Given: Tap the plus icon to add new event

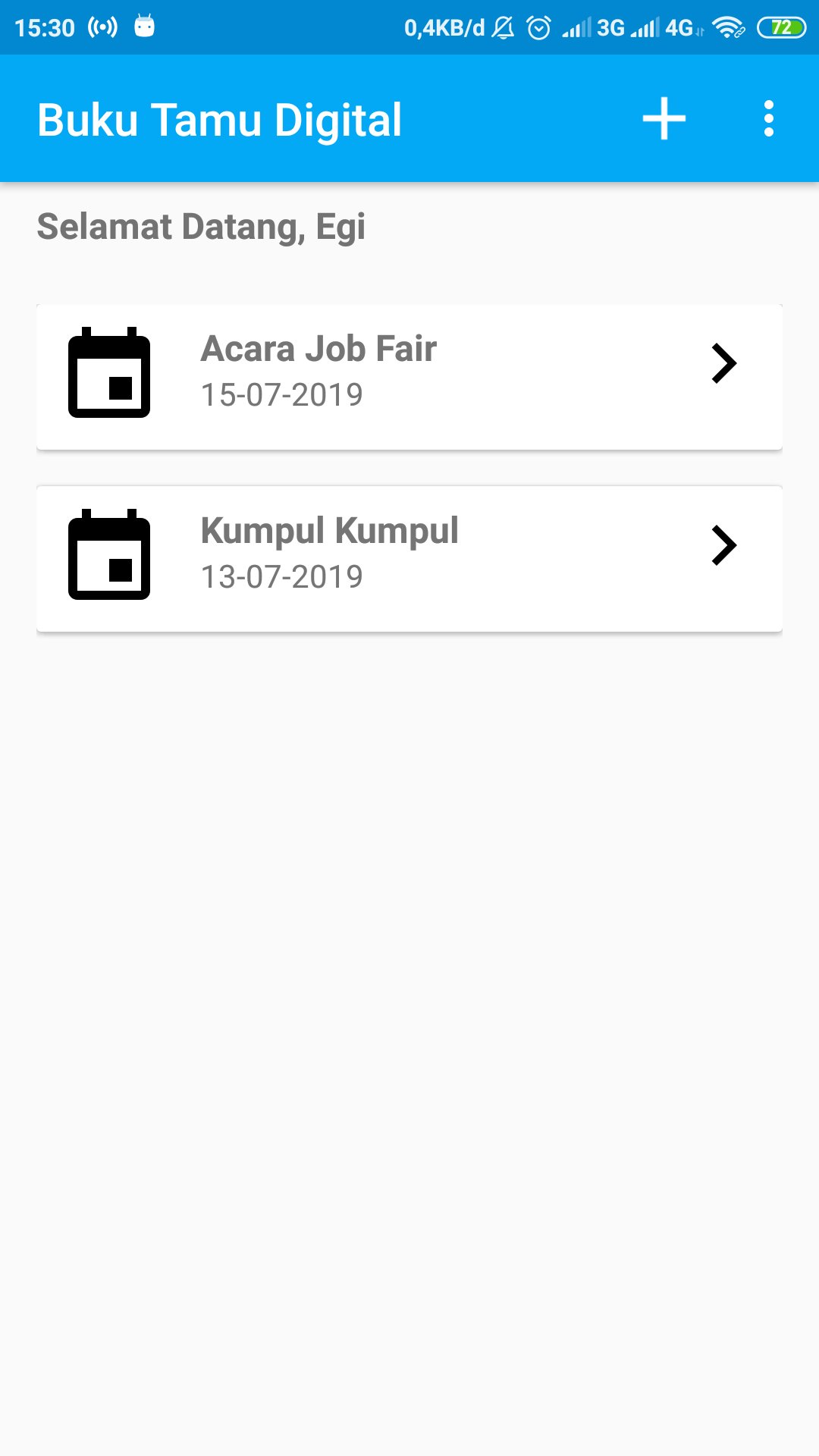Looking at the screenshot, I should [664, 118].
